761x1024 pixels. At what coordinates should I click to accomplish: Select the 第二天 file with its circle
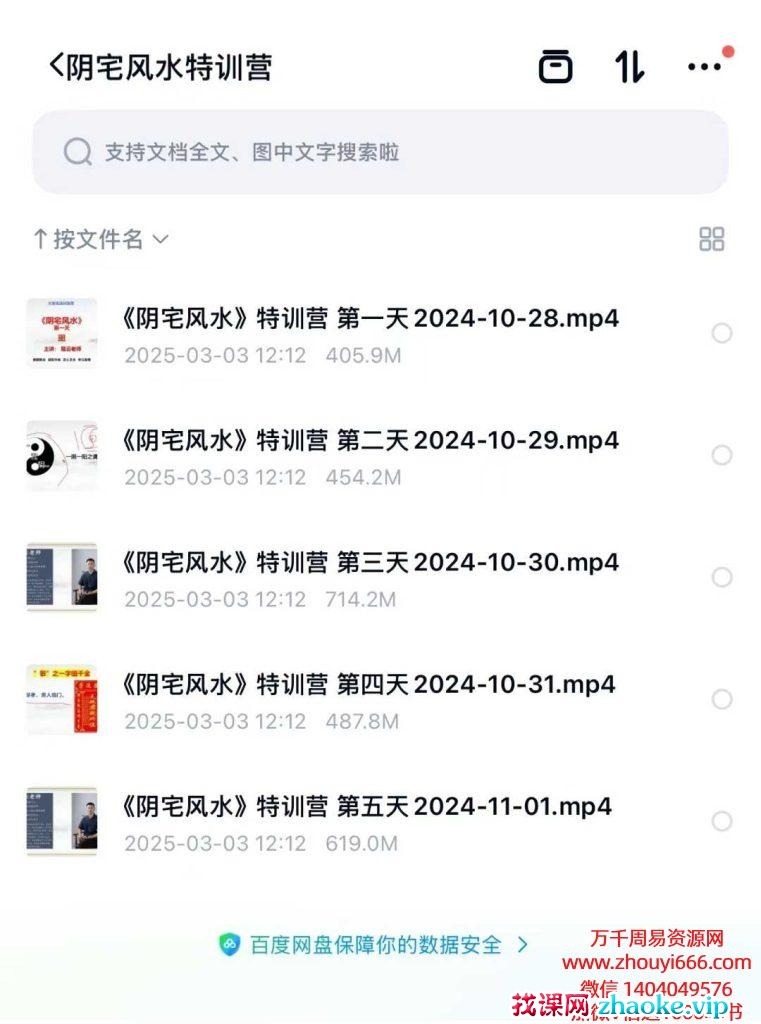tap(721, 455)
